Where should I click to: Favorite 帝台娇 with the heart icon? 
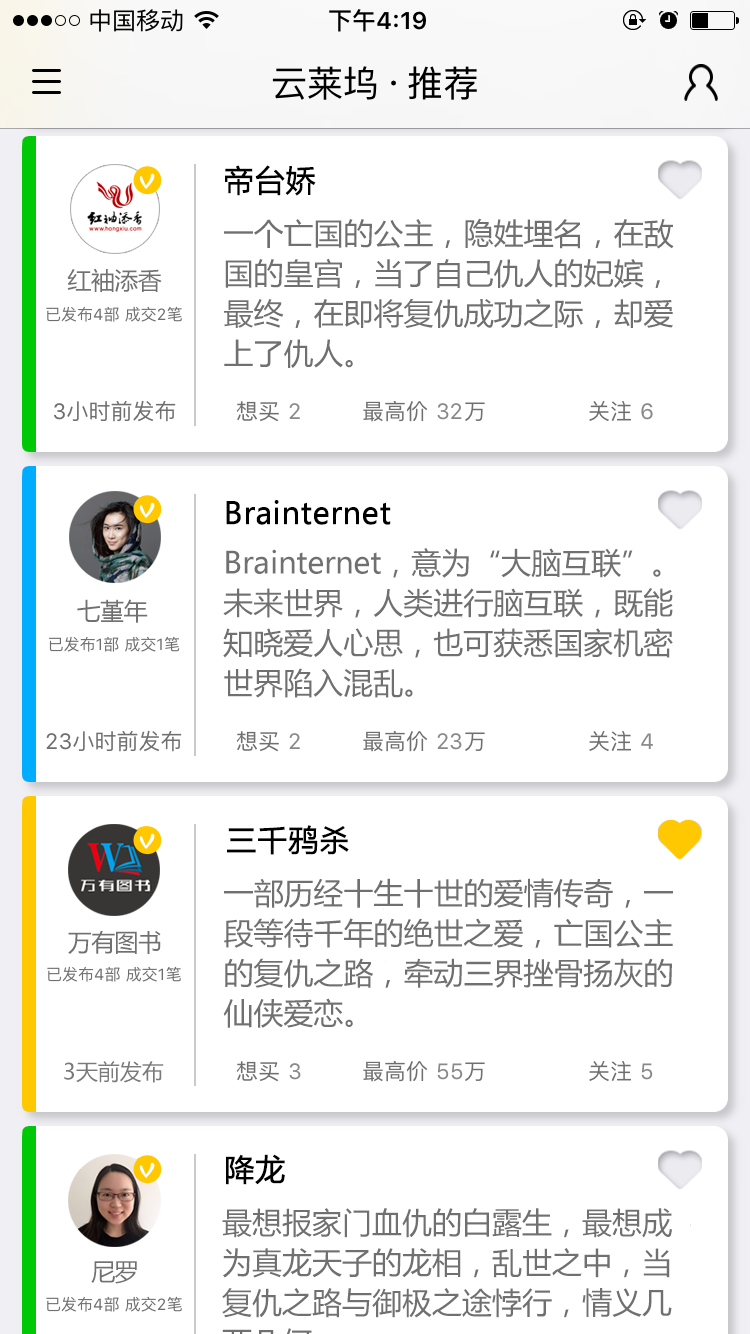click(x=679, y=179)
